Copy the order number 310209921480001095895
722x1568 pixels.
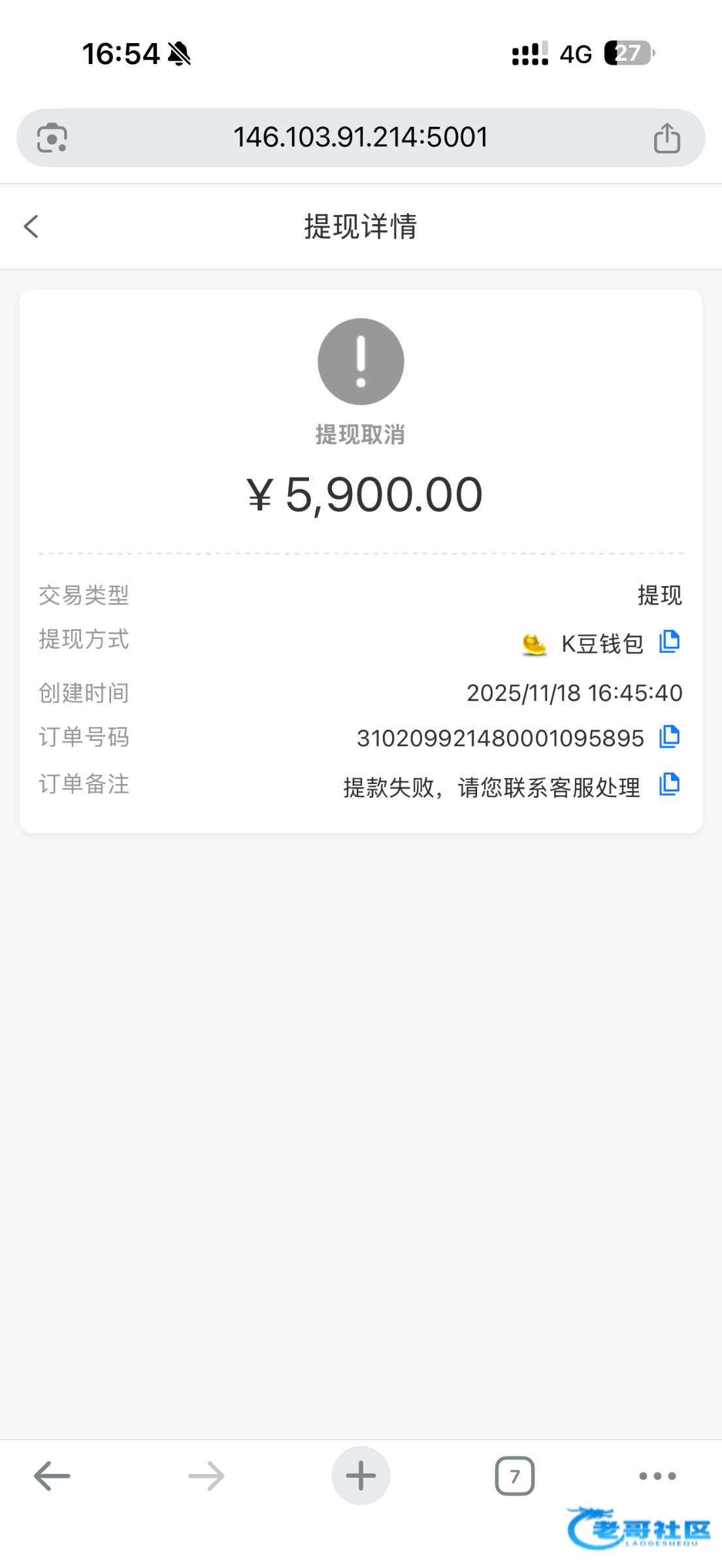[669, 737]
